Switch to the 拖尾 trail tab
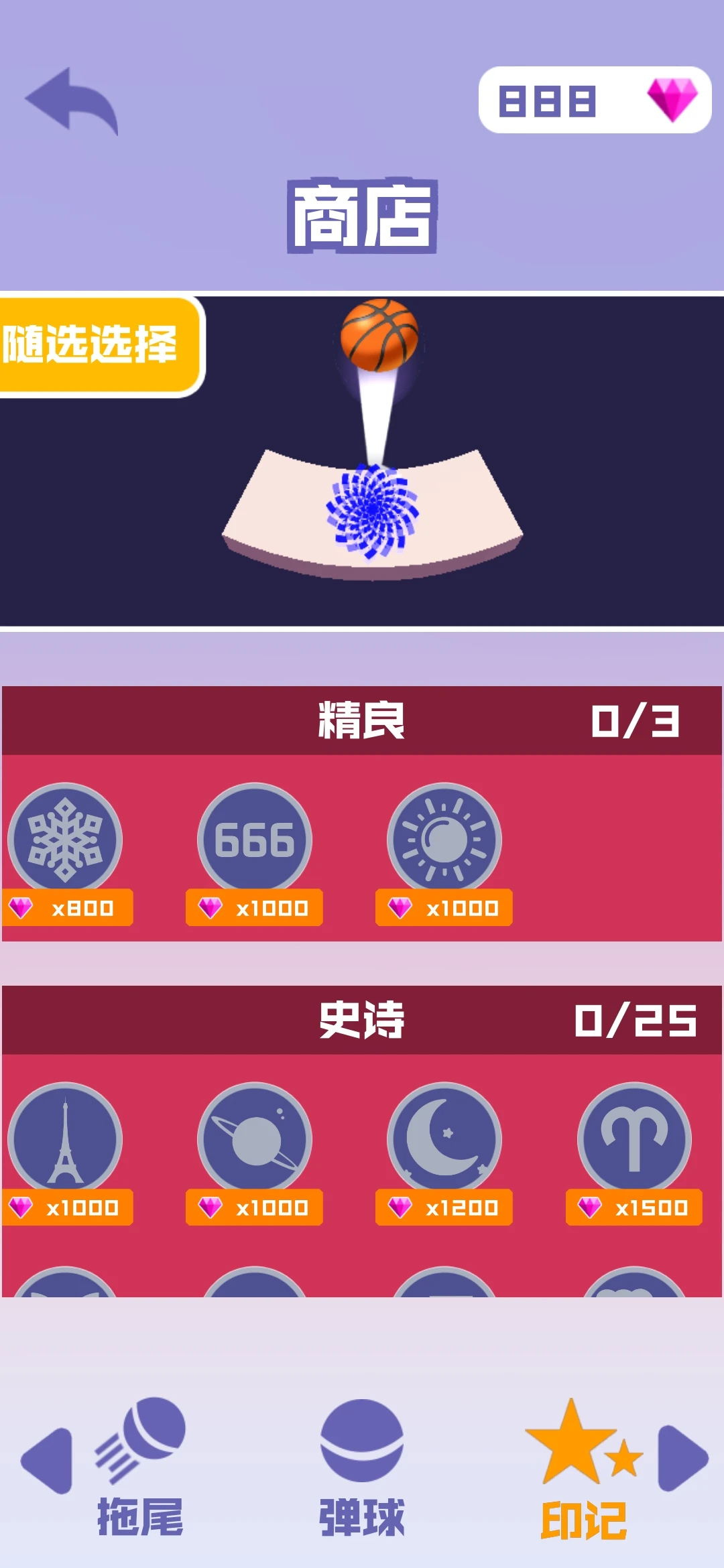Screen dimensions: 724x1568 click(141, 1467)
